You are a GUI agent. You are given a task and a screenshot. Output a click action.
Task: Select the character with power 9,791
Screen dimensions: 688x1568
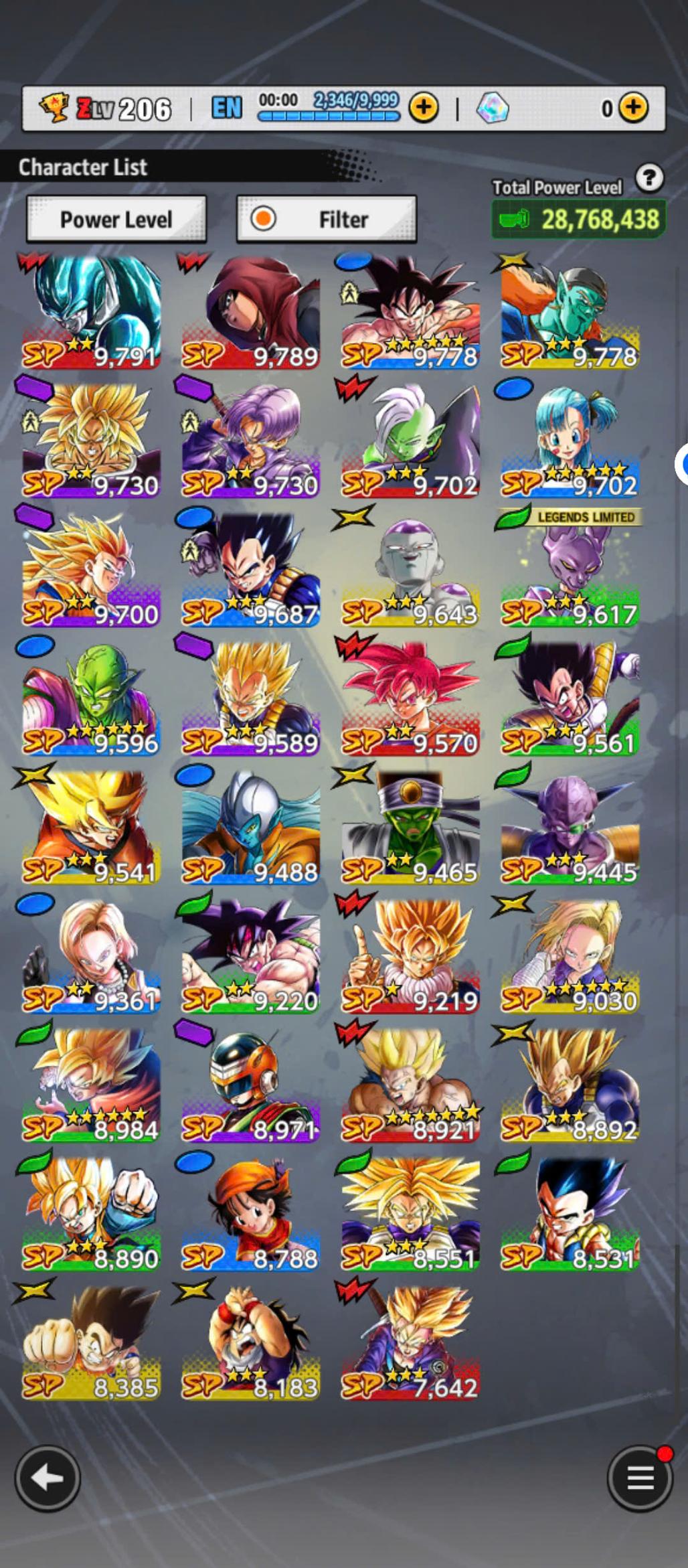coord(92,311)
